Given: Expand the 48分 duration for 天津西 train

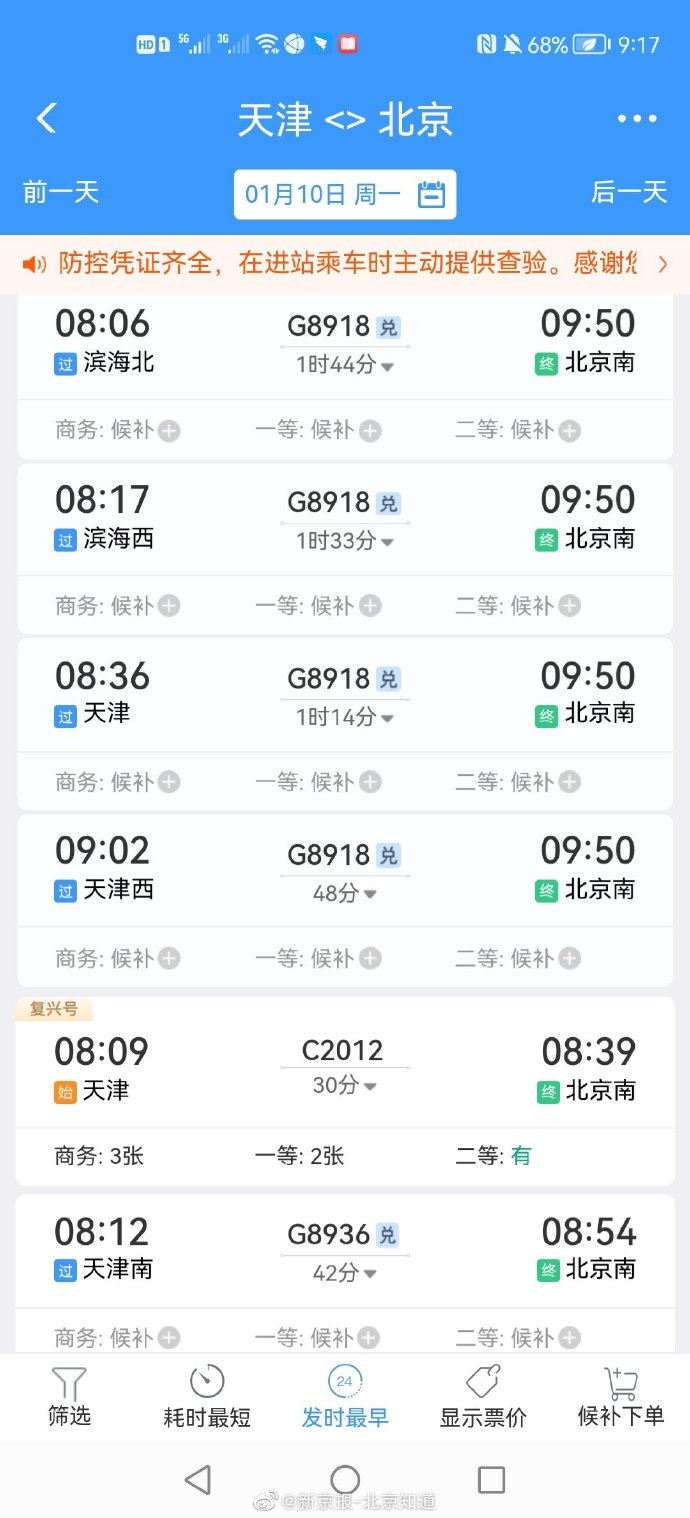Looking at the screenshot, I should [x=344, y=893].
